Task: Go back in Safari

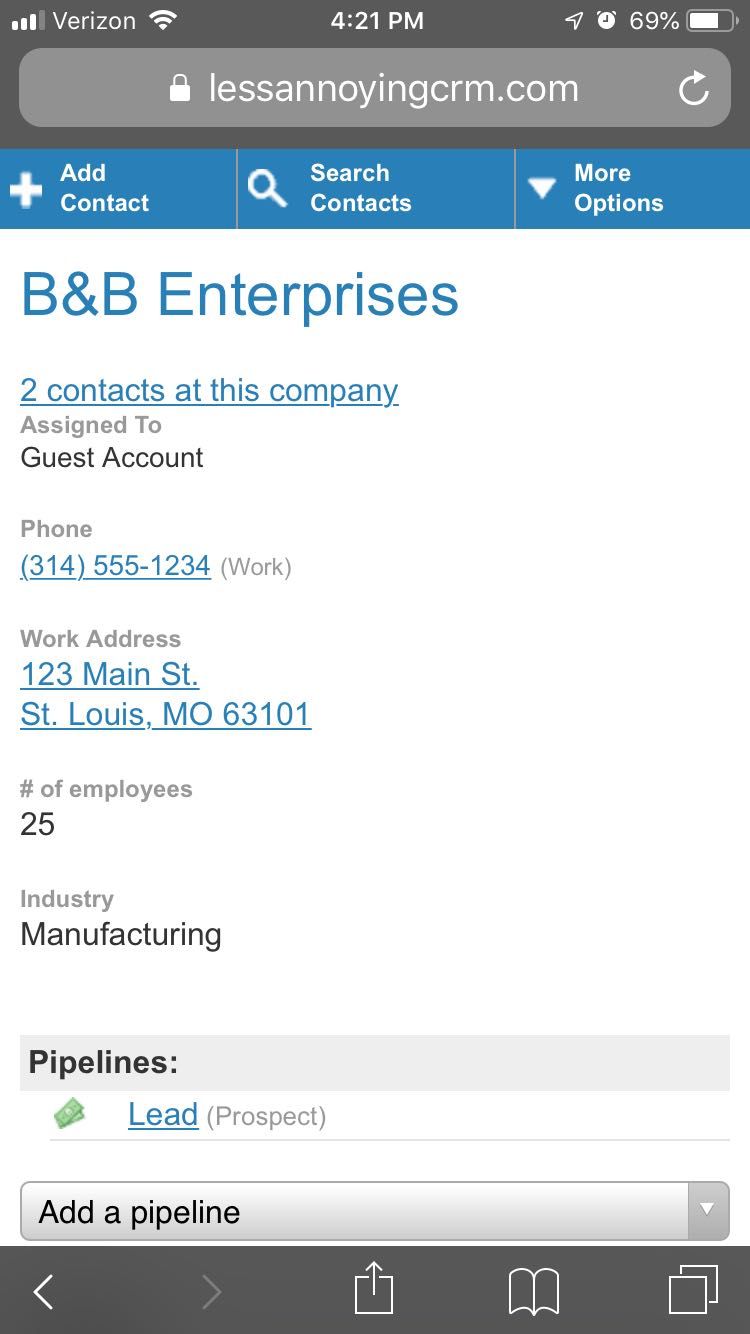Action: coord(43,1291)
